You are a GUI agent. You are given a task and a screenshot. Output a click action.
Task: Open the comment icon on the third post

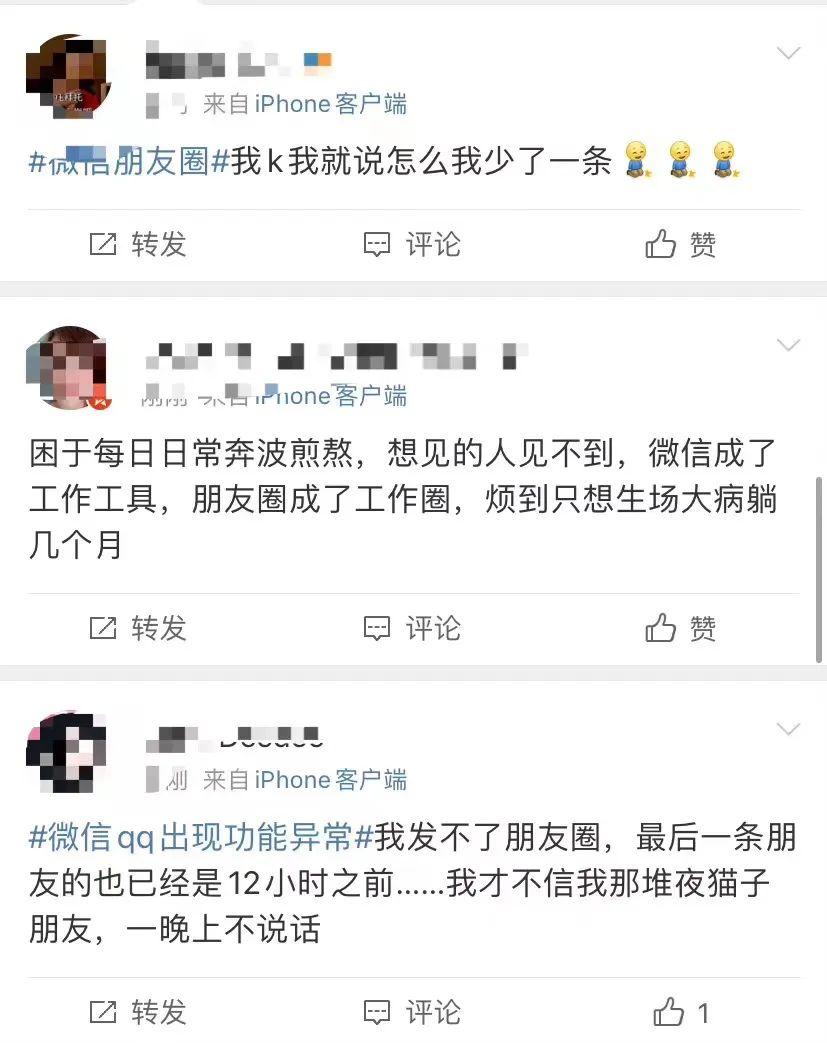pos(378,1012)
